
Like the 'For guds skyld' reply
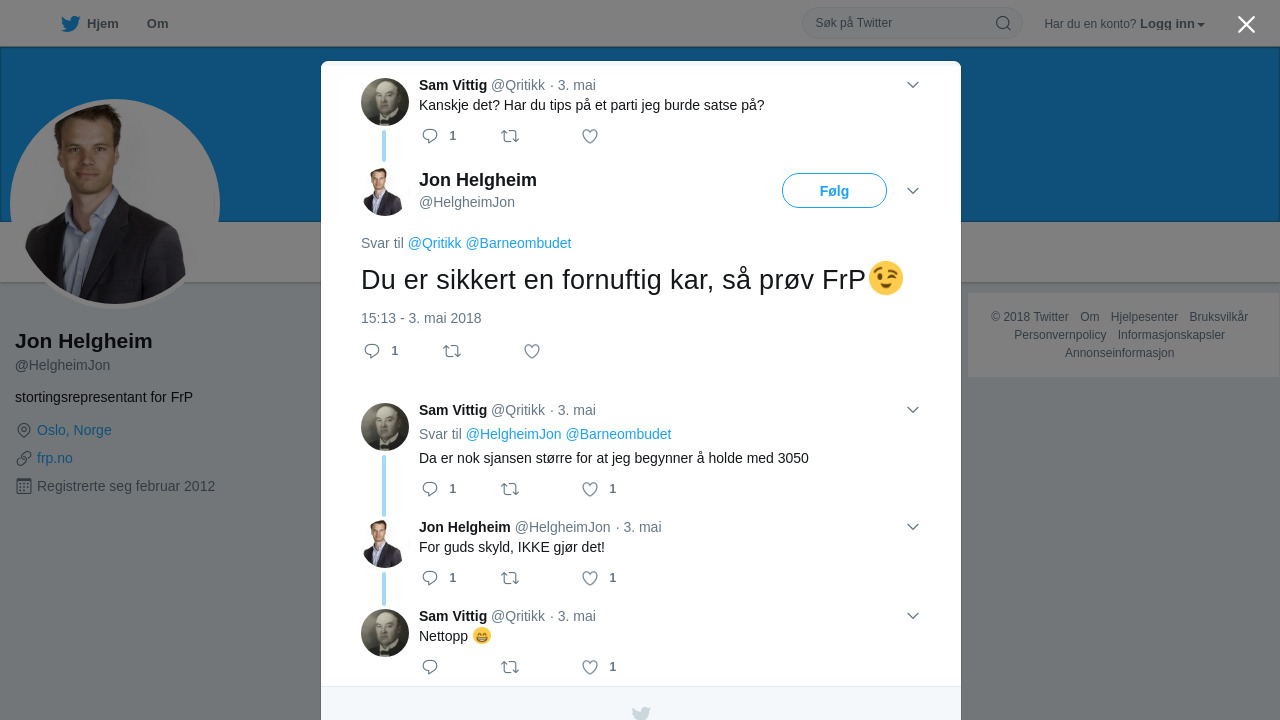click(590, 578)
